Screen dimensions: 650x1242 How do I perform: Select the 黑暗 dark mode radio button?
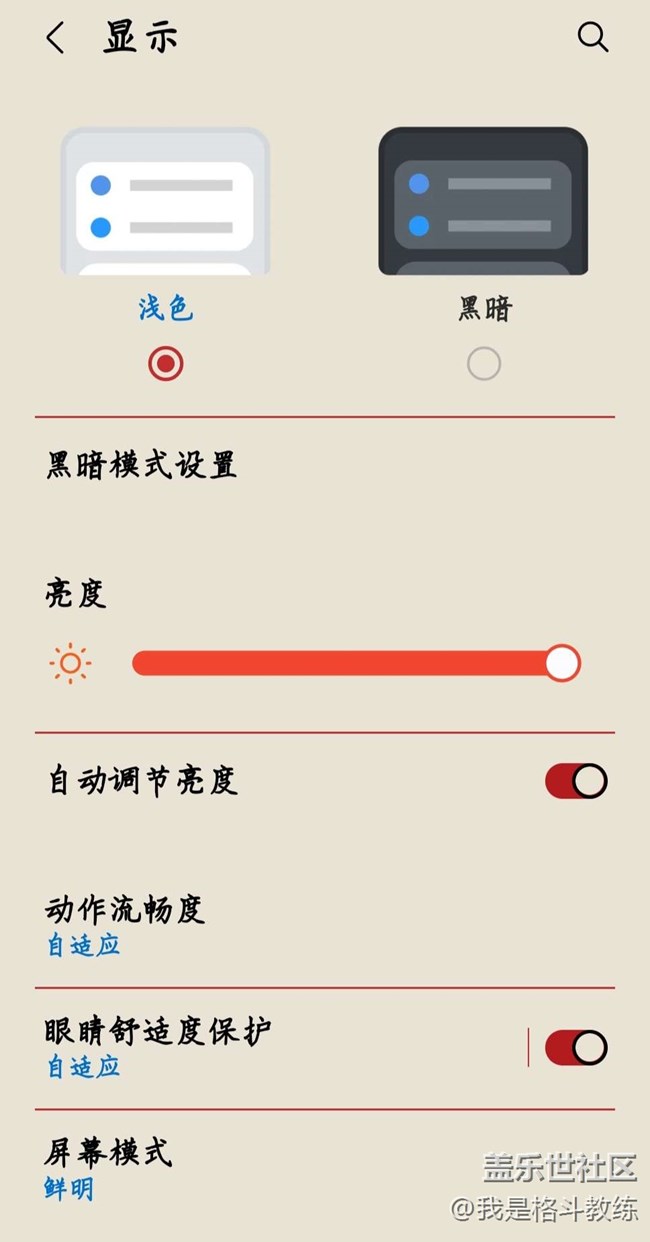tap(484, 364)
